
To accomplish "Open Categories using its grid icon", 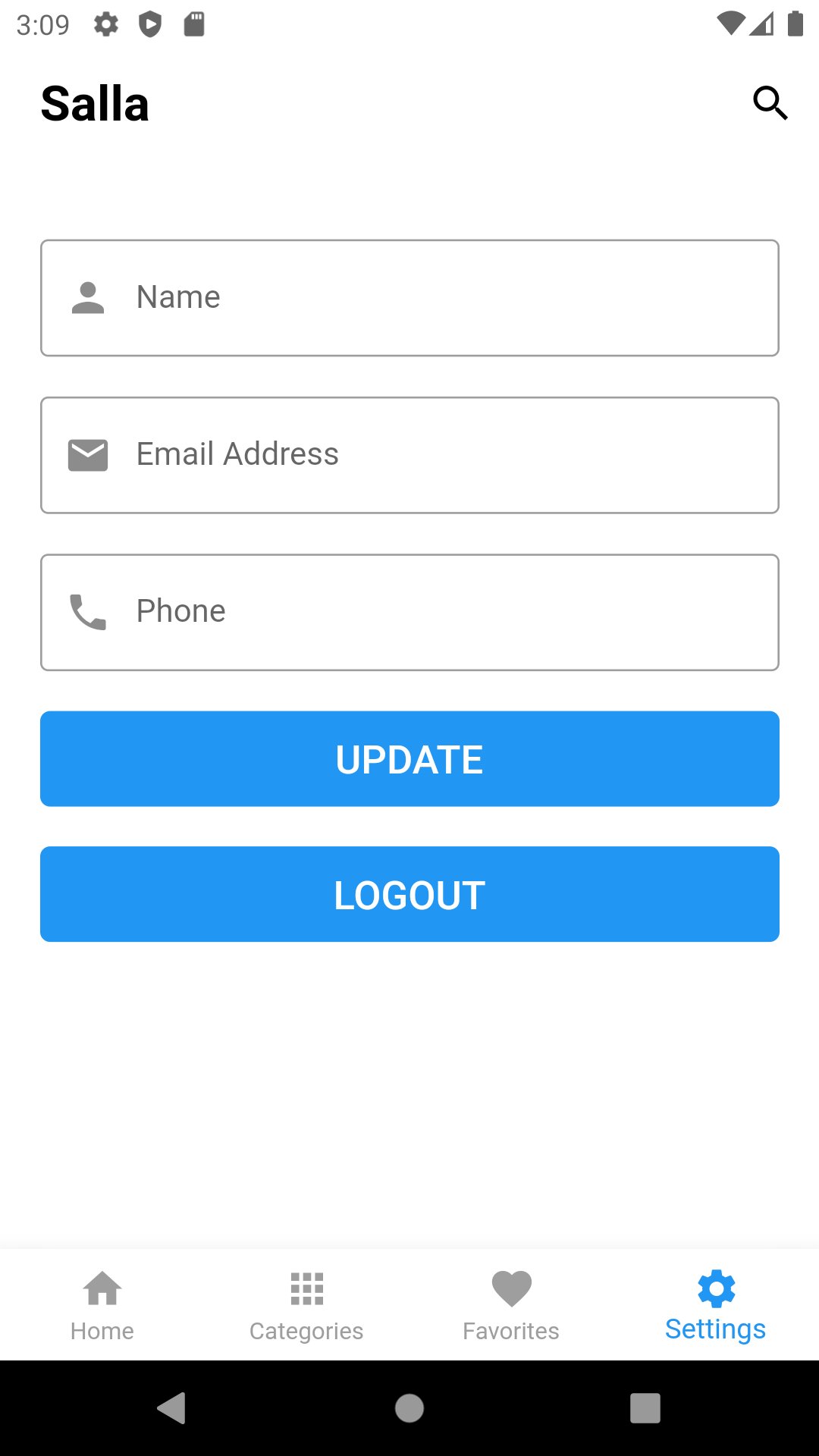I will [x=306, y=1288].
